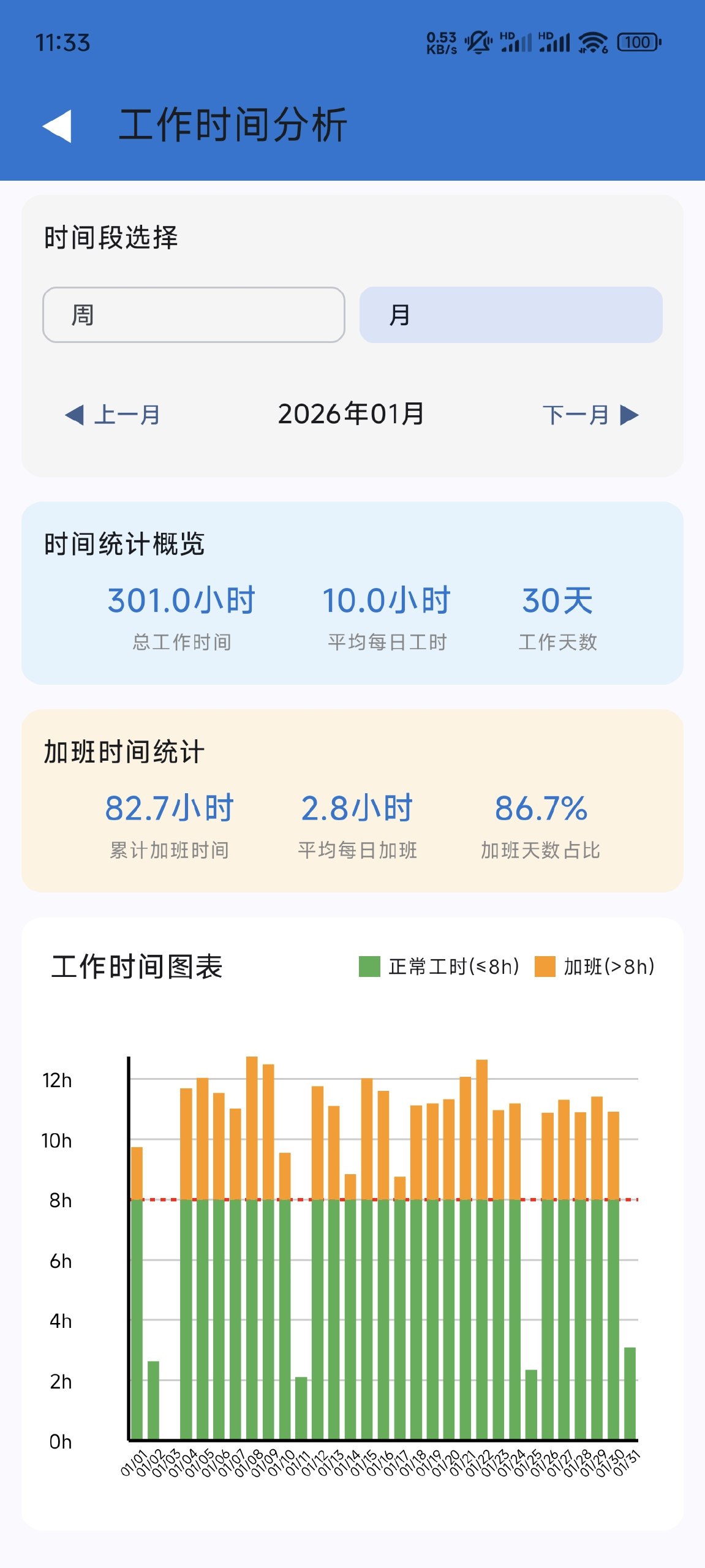The image size is (705, 1568).
Task: Expand options under 时间段选择 section
Action: click(x=111, y=235)
